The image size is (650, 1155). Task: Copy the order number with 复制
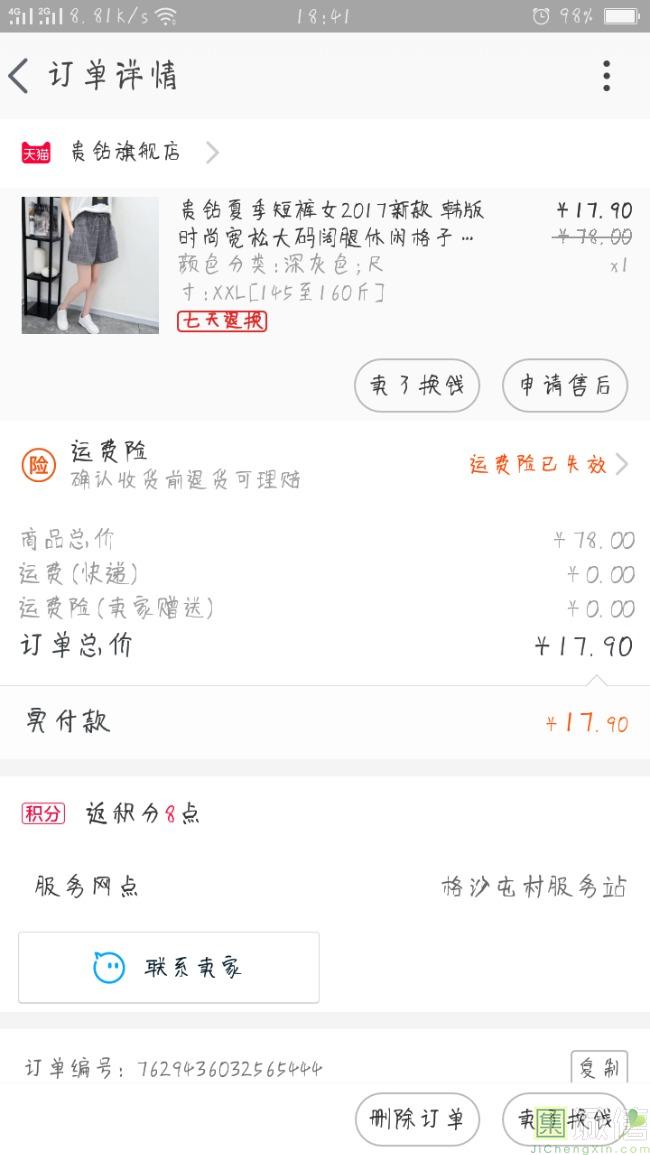coord(598,1067)
